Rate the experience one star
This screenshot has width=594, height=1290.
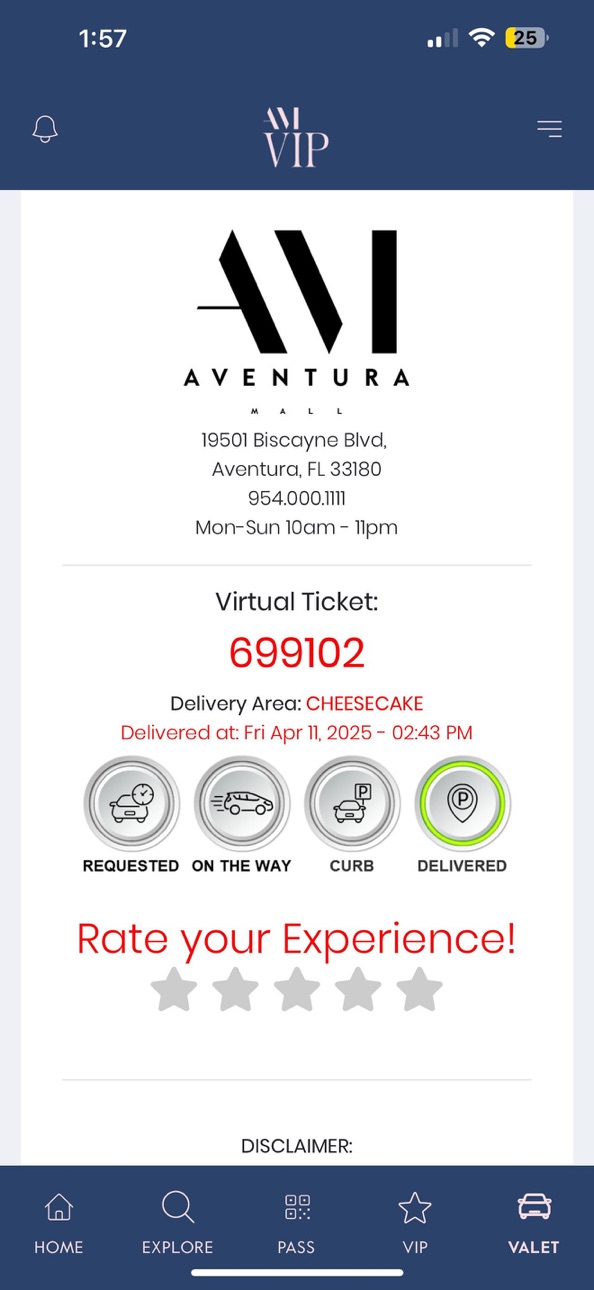coord(174,990)
